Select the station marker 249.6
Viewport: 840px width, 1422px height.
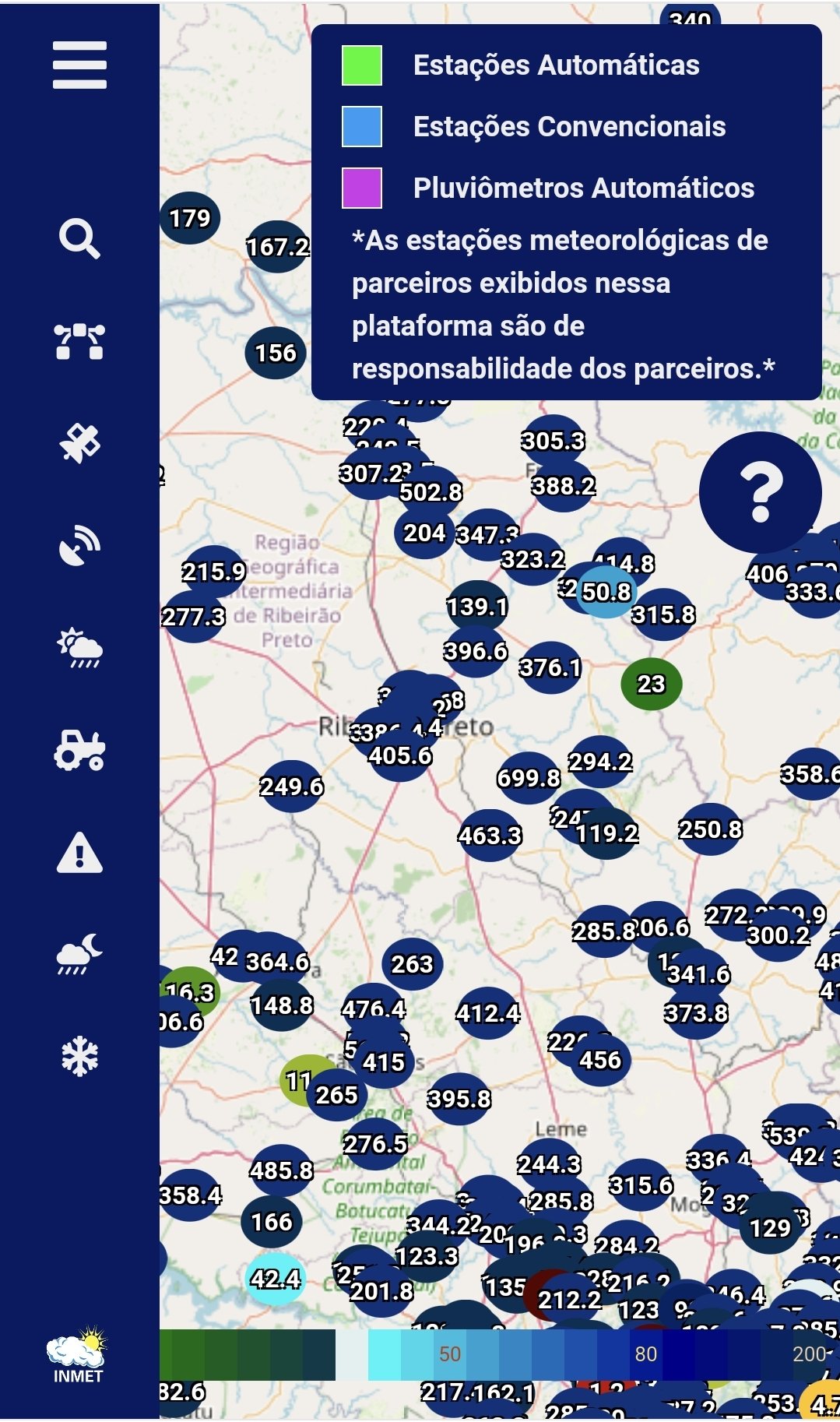291,787
